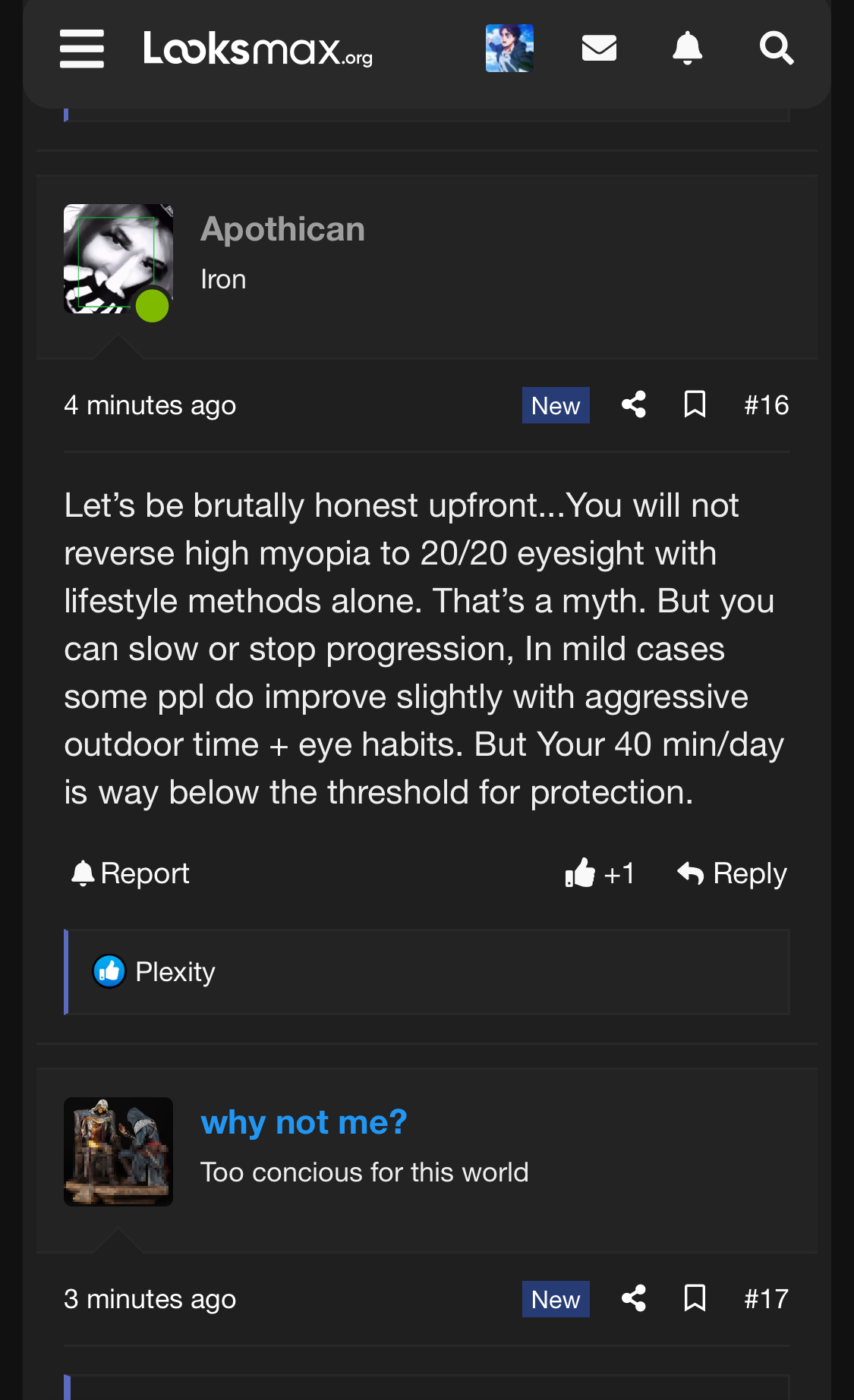This screenshot has height=1400, width=854.
Task: Open Plexity's profile from reactions
Action: (175, 972)
